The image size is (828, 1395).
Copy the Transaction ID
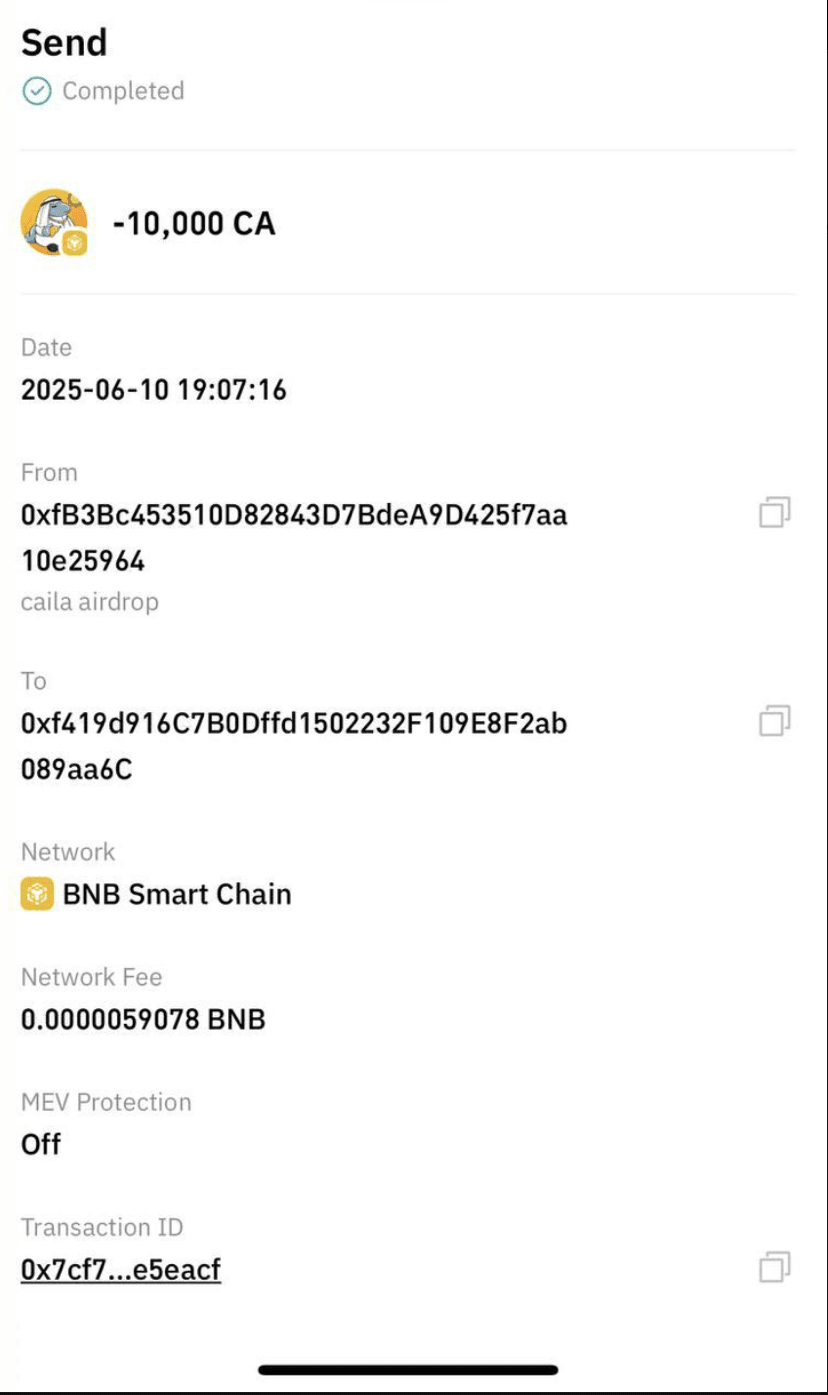pyautogui.click(x=775, y=1267)
